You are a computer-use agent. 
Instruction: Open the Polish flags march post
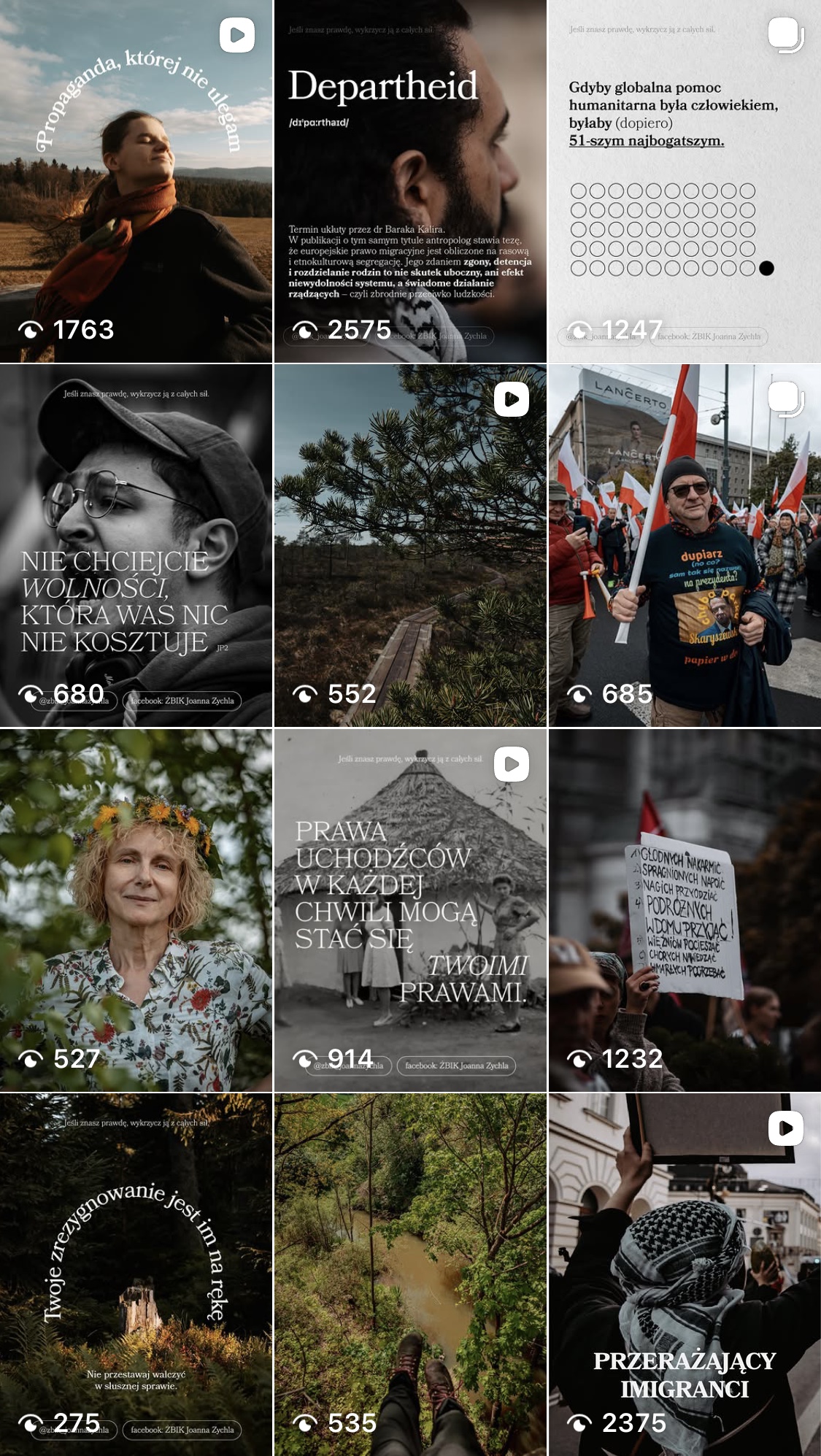(x=684, y=545)
